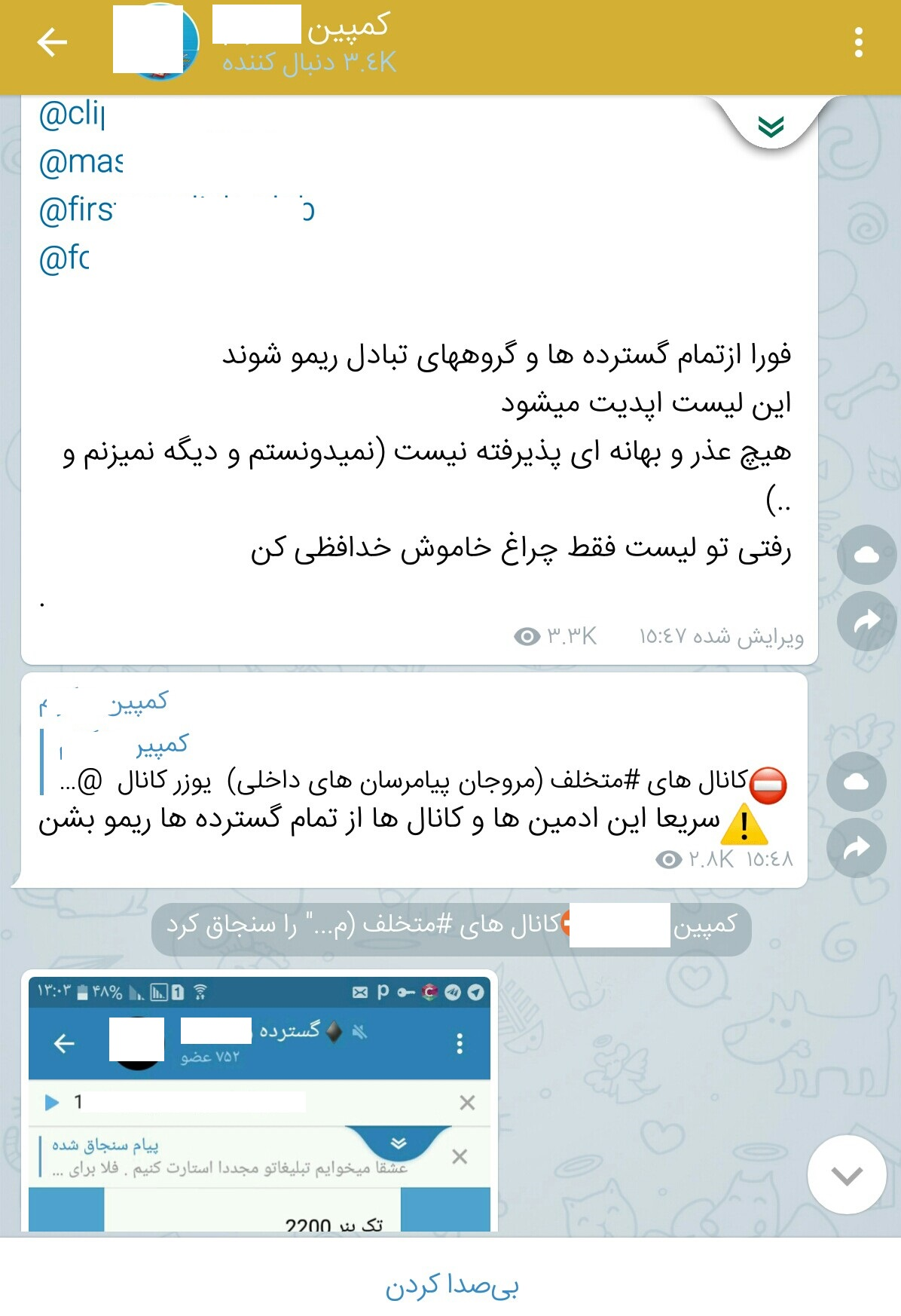The image size is (901, 1316).
Task: Mute the channel with بی‌صدا کردن
Action: point(450,1284)
